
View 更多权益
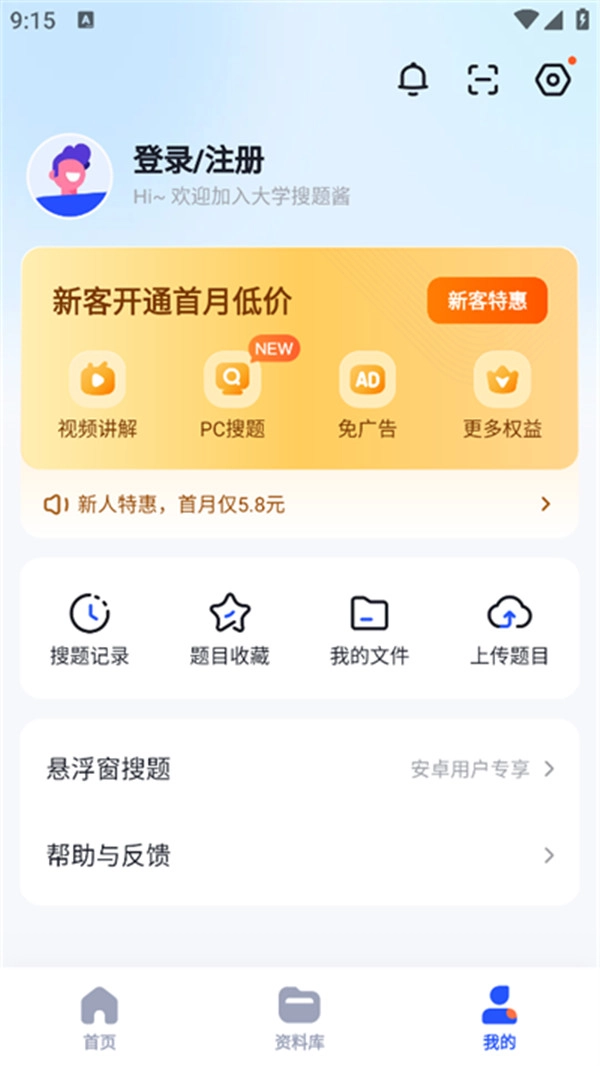click(502, 395)
